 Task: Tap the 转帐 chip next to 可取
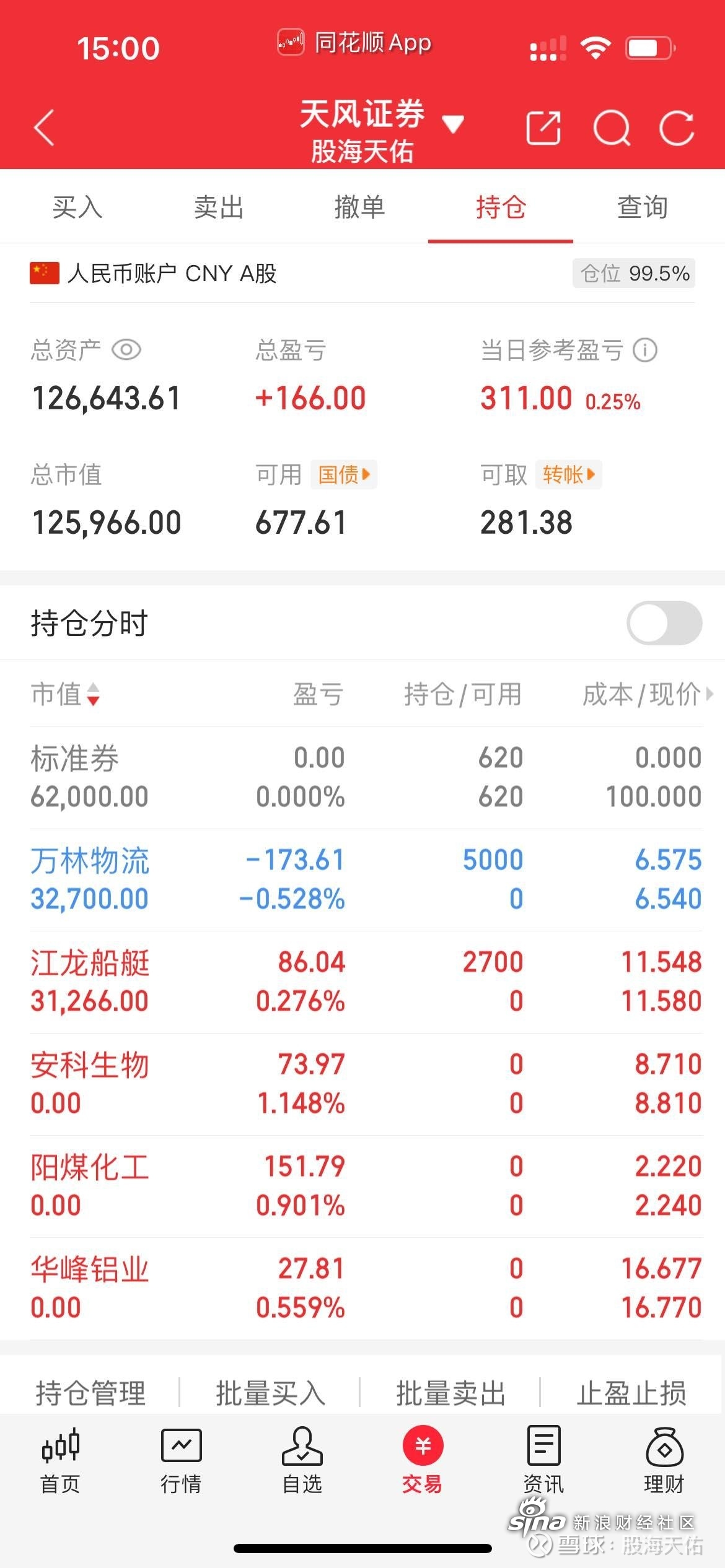click(568, 475)
